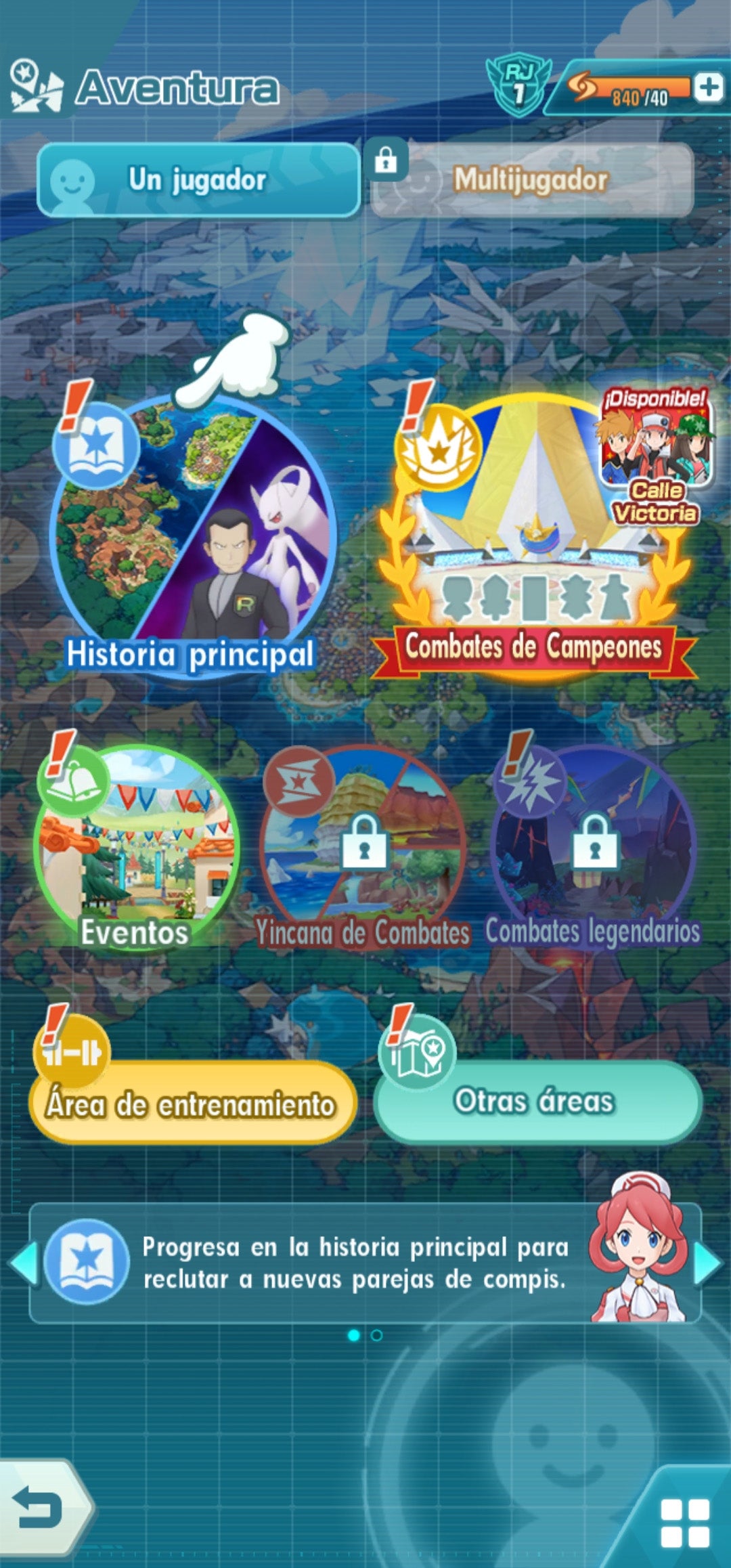The width and height of the screenshot is (731, 1568).
Task: Tap the locked Multijugador tab
Action: click(x=531, y=181)
